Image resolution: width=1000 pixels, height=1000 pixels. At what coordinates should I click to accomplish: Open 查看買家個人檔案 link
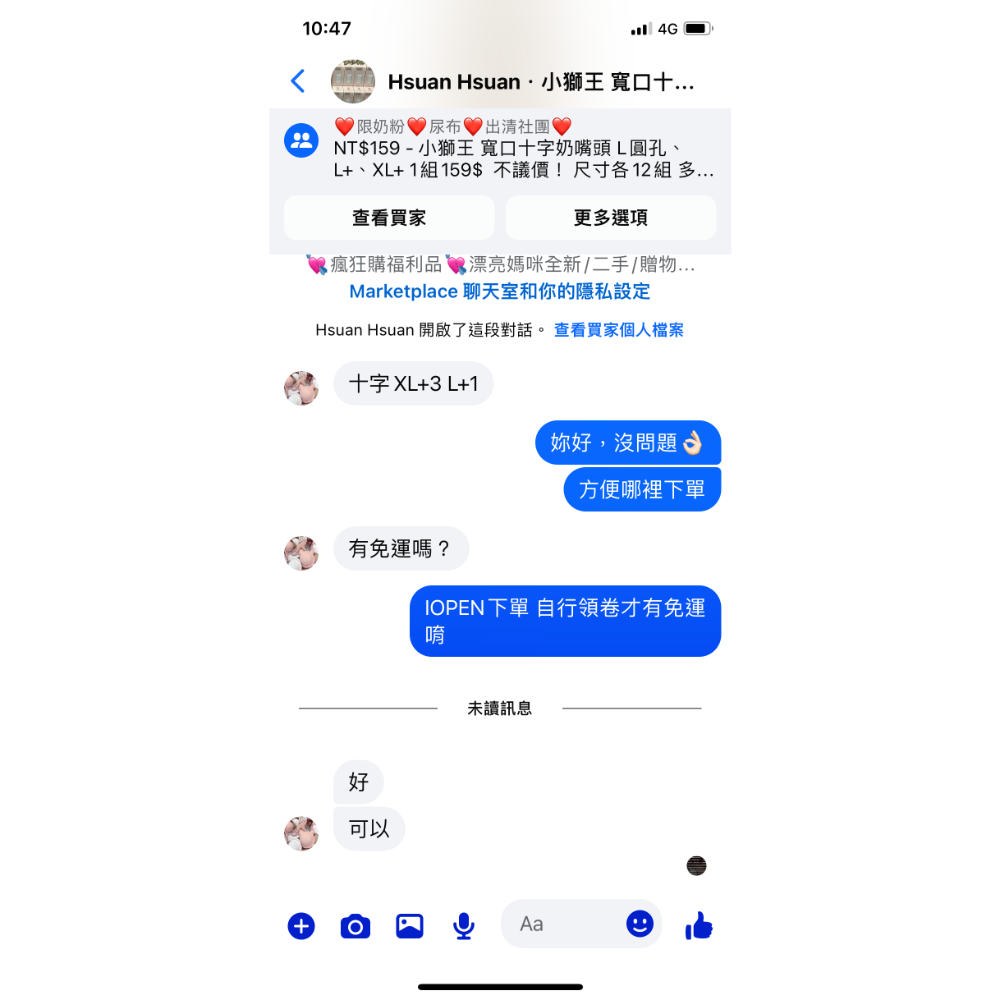point(619,330)
